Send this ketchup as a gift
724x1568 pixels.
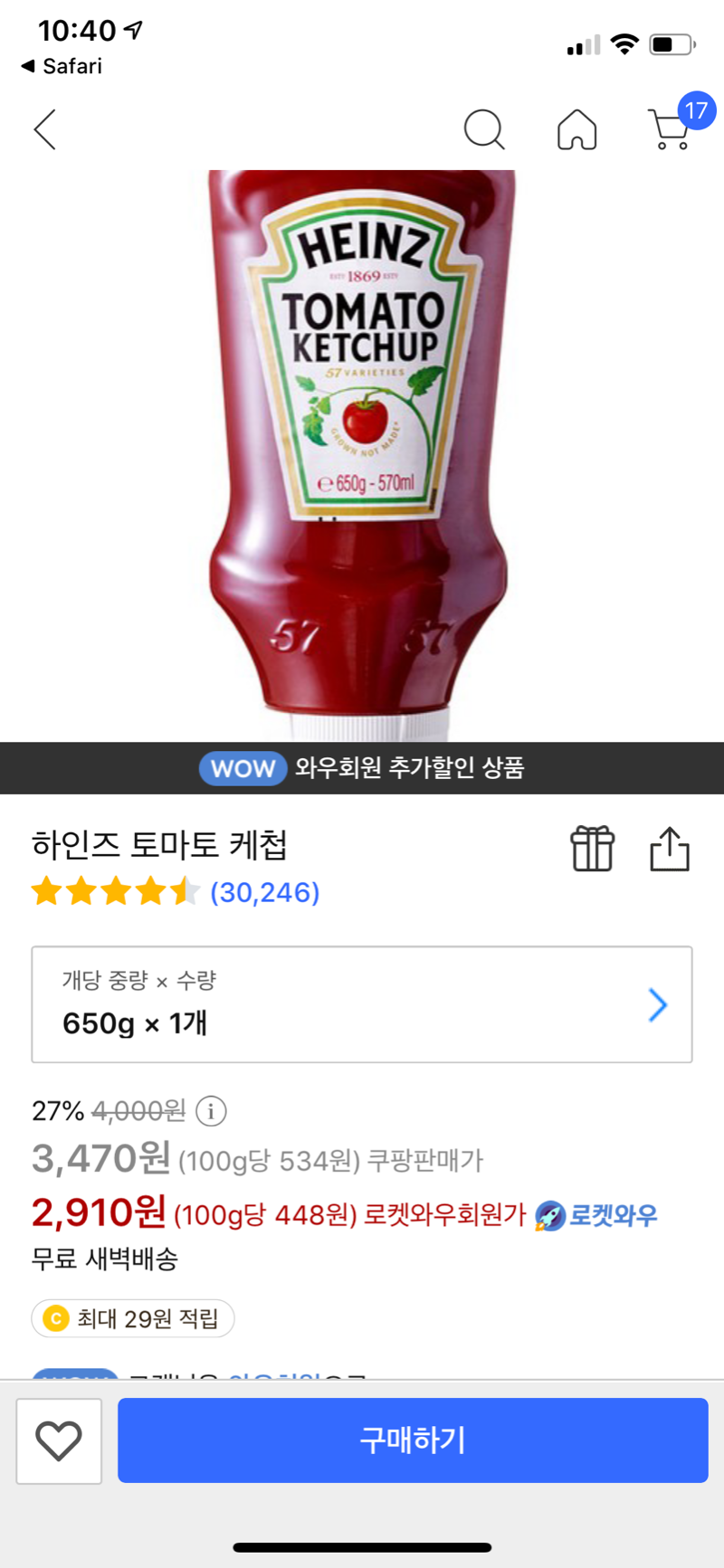click(x=592, y=849)
